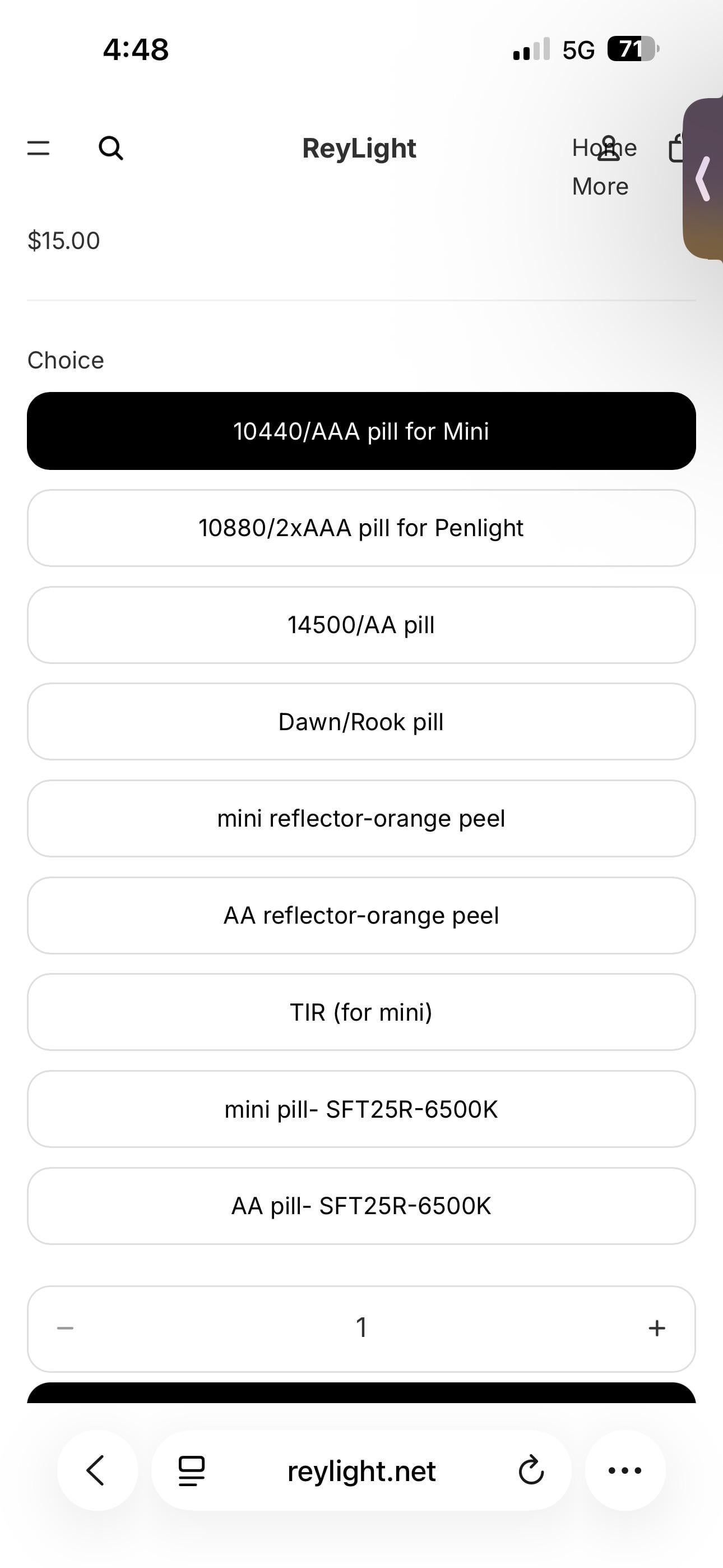723x1568 pixels.
Task: Decrease quantity with the minus button
Action: [x=65, y=1327]
